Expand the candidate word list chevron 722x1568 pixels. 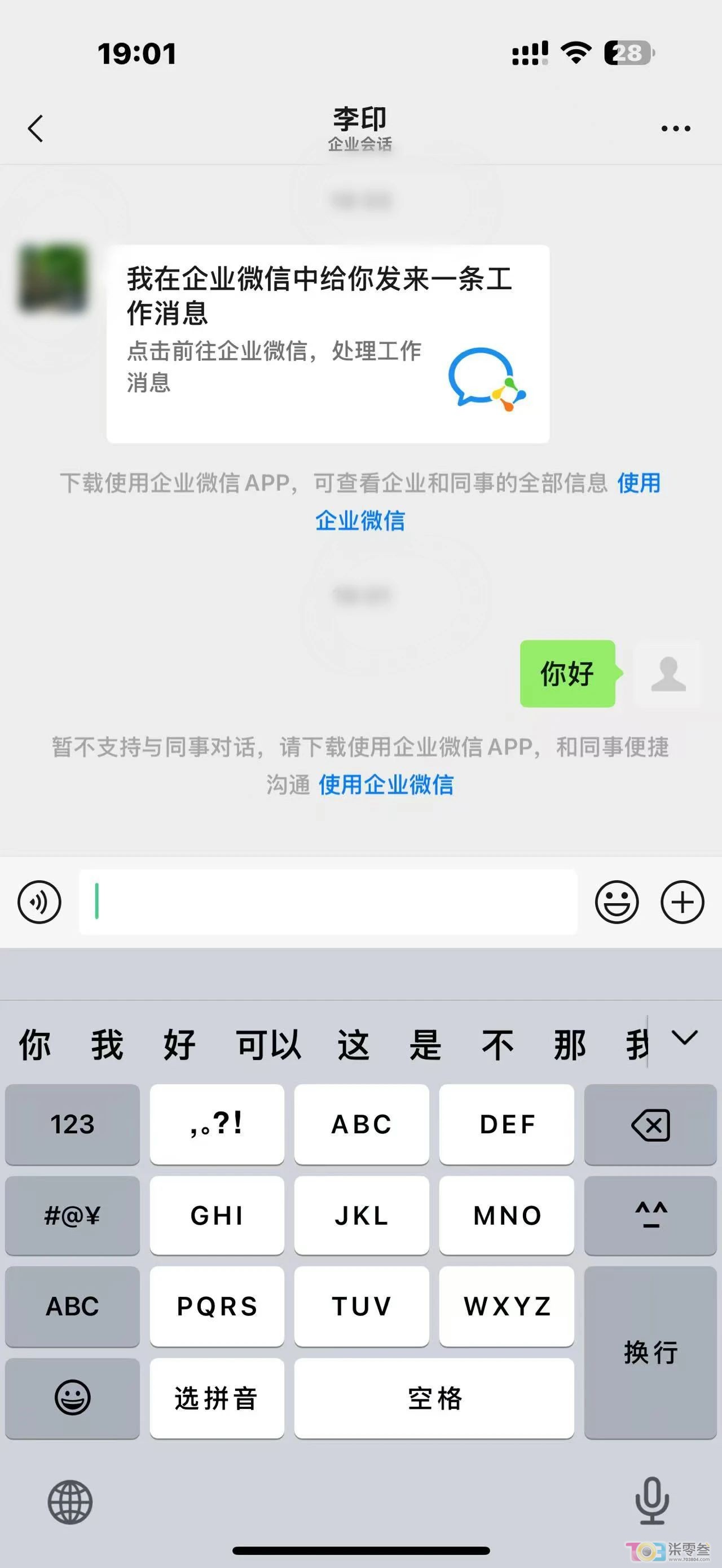(685, 1038)
